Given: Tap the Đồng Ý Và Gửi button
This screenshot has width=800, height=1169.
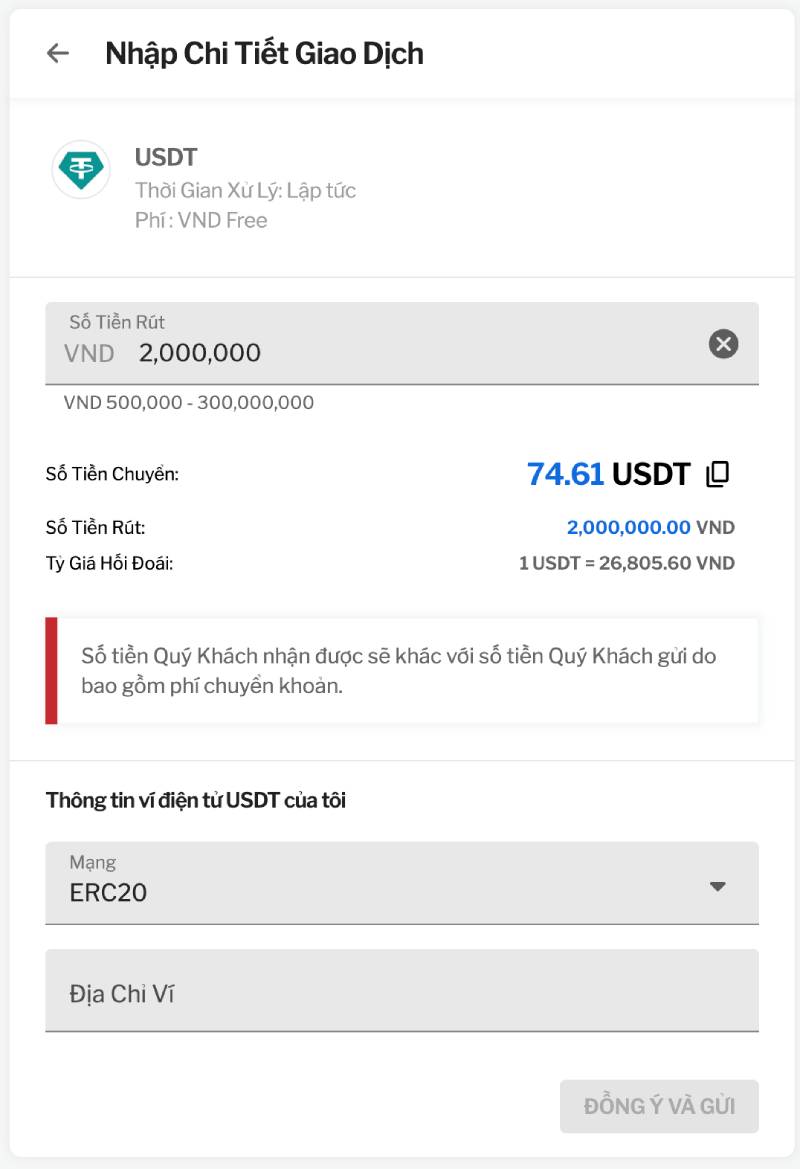Looking at the screenshot, I should pos(659,1106).
